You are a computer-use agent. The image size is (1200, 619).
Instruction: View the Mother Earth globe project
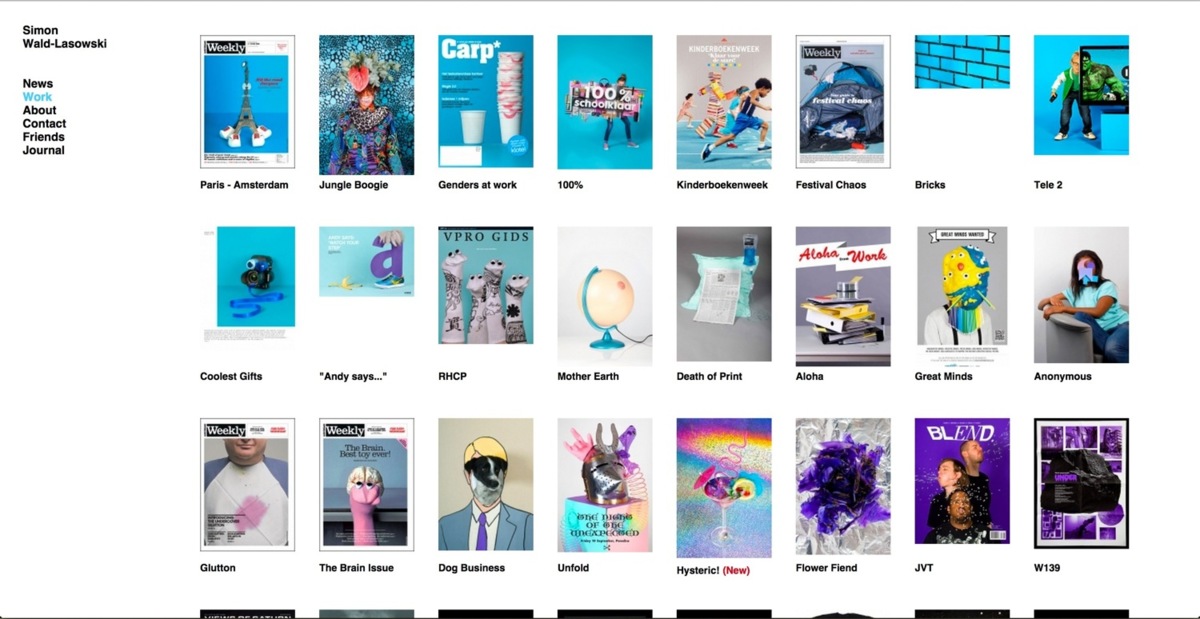pyautogui.click(x=604, y=296)
